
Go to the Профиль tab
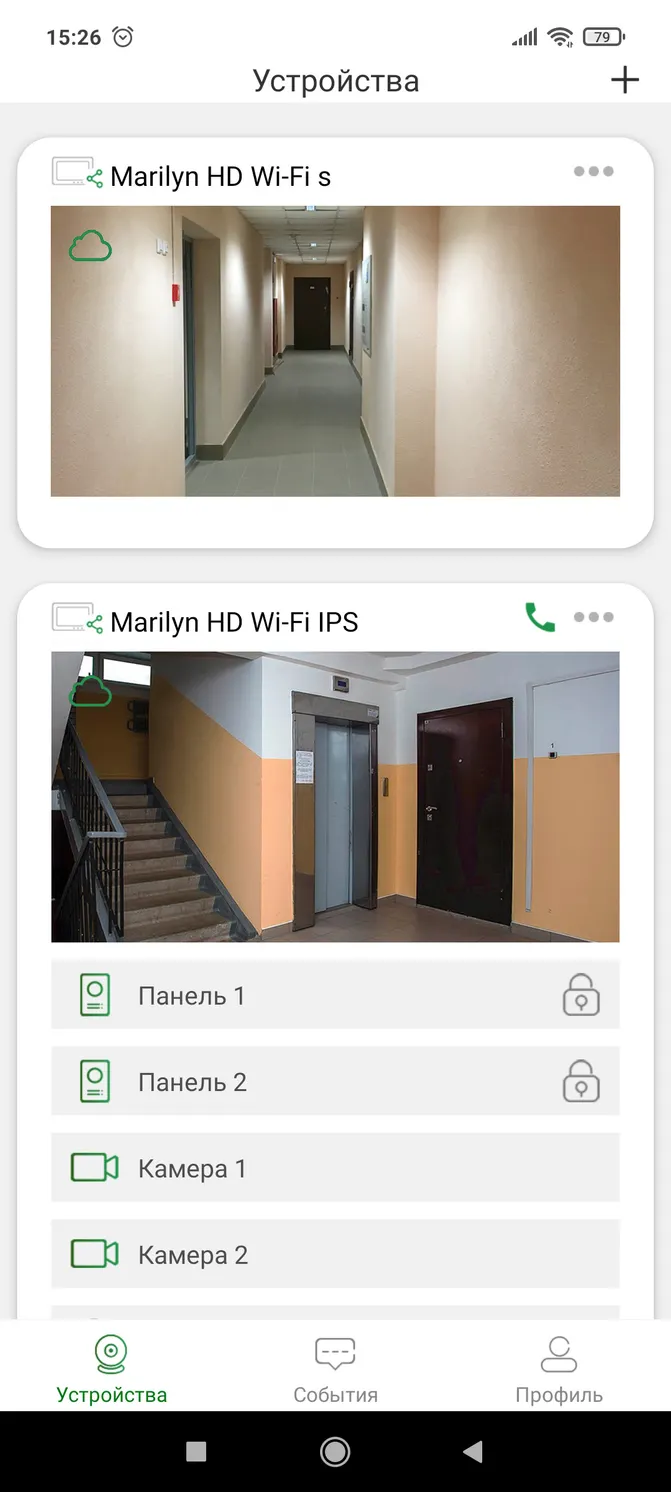(559, 1369)
